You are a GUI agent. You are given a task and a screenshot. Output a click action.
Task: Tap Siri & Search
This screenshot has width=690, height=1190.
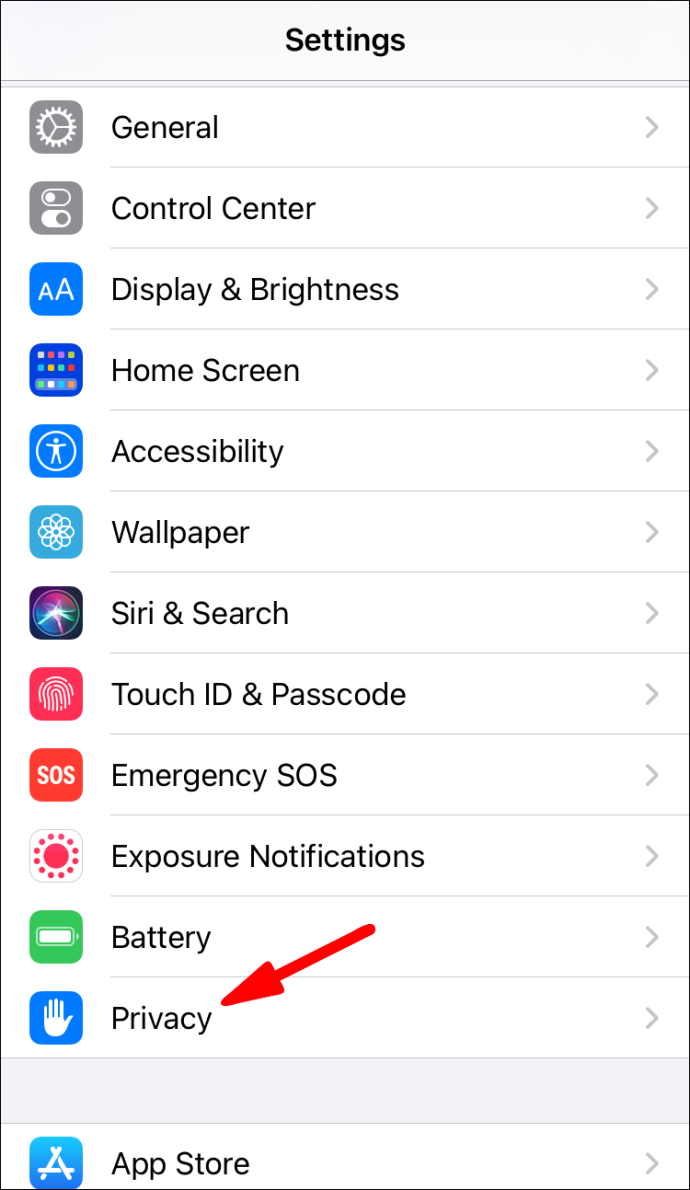345,613
